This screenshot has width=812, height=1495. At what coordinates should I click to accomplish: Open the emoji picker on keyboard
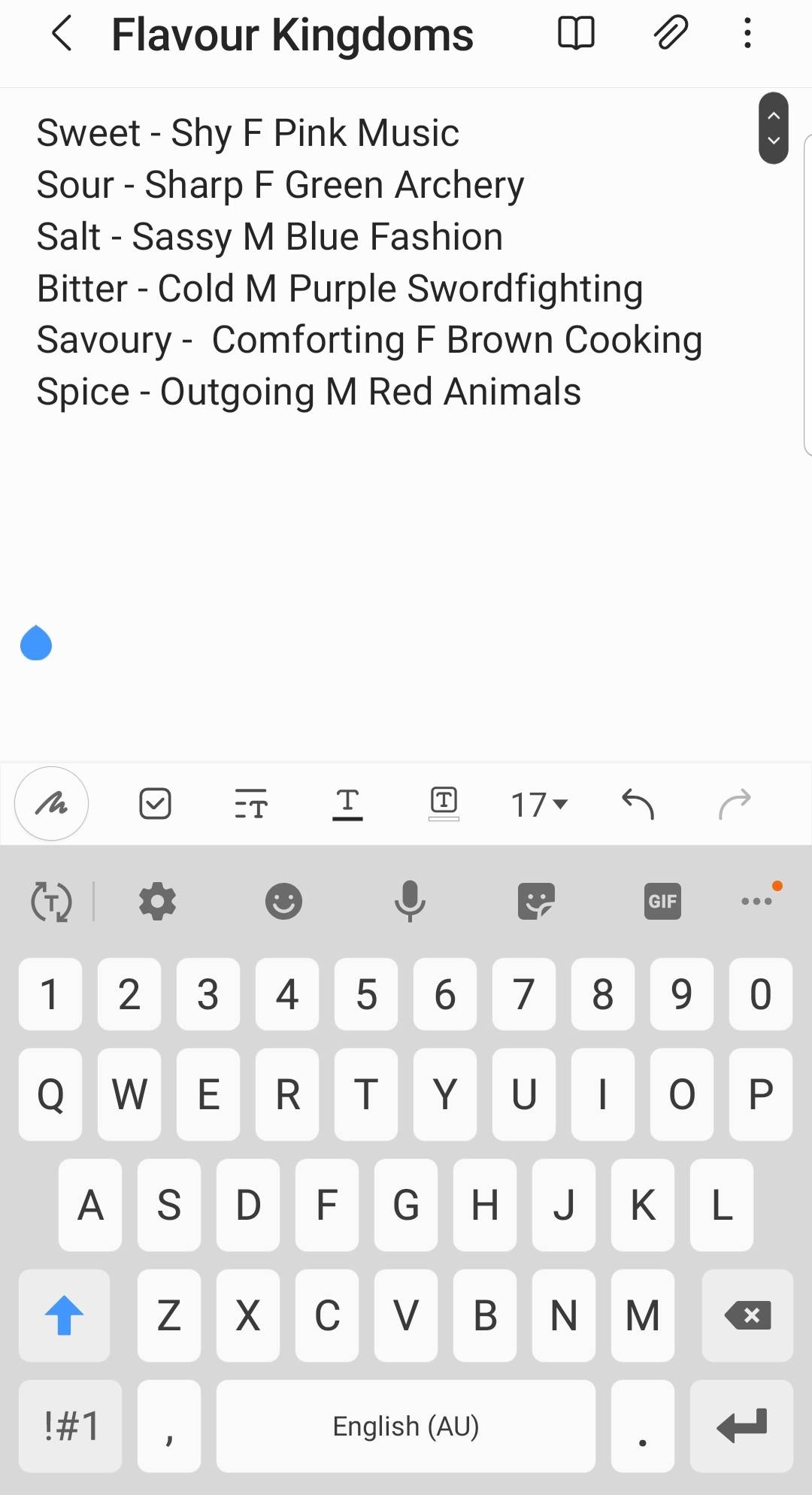click(283, 901)
